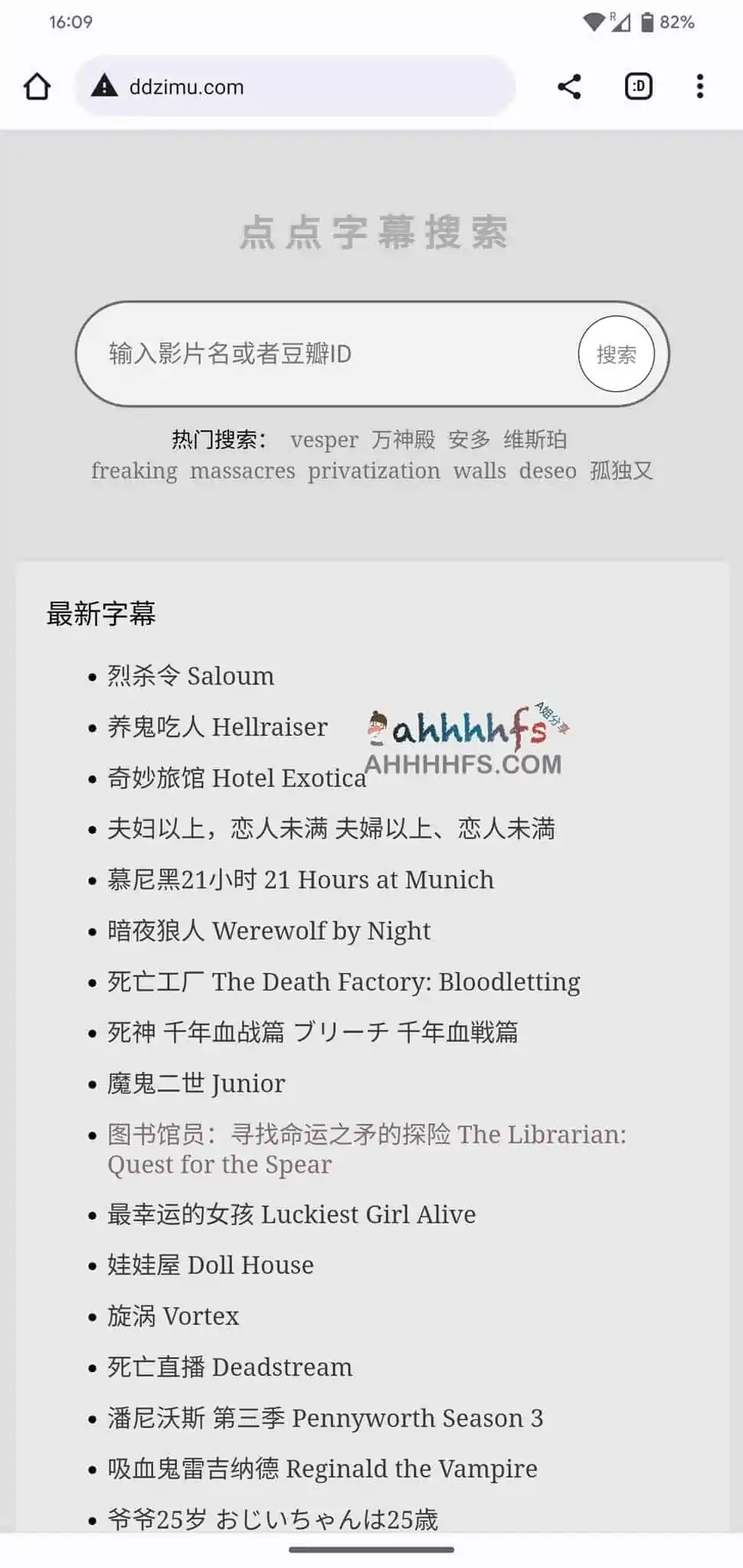Select hot search 万神殿
The height and width of the screenshot is (1568, 743).
(404, 440)
